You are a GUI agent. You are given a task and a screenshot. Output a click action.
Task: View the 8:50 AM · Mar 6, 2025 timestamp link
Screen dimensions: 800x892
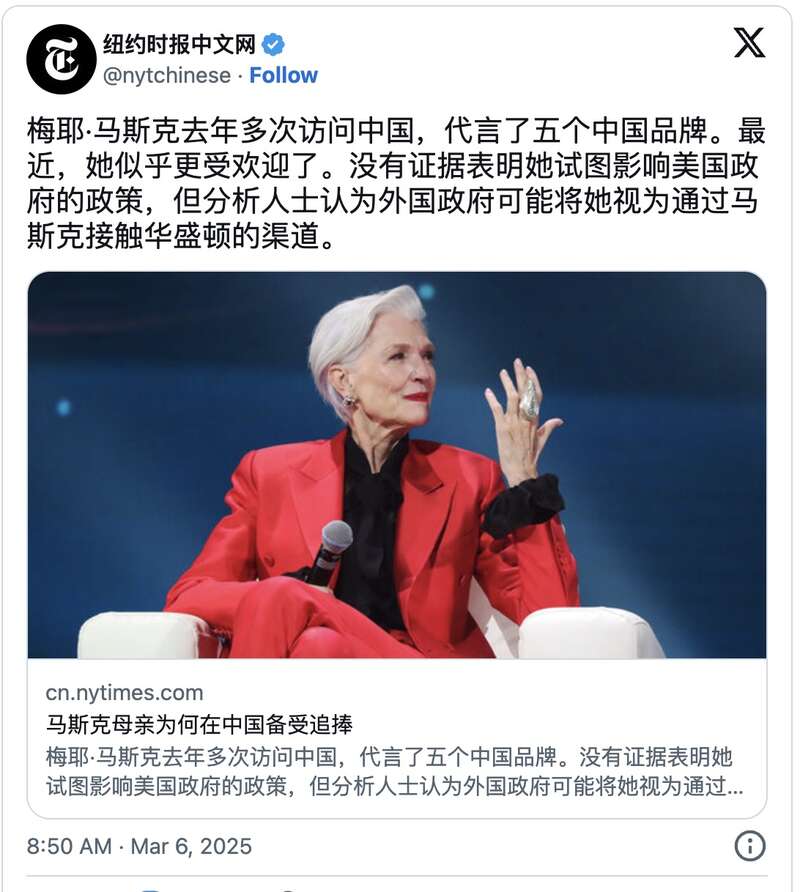pyautogui.click(x=139, y=846)
